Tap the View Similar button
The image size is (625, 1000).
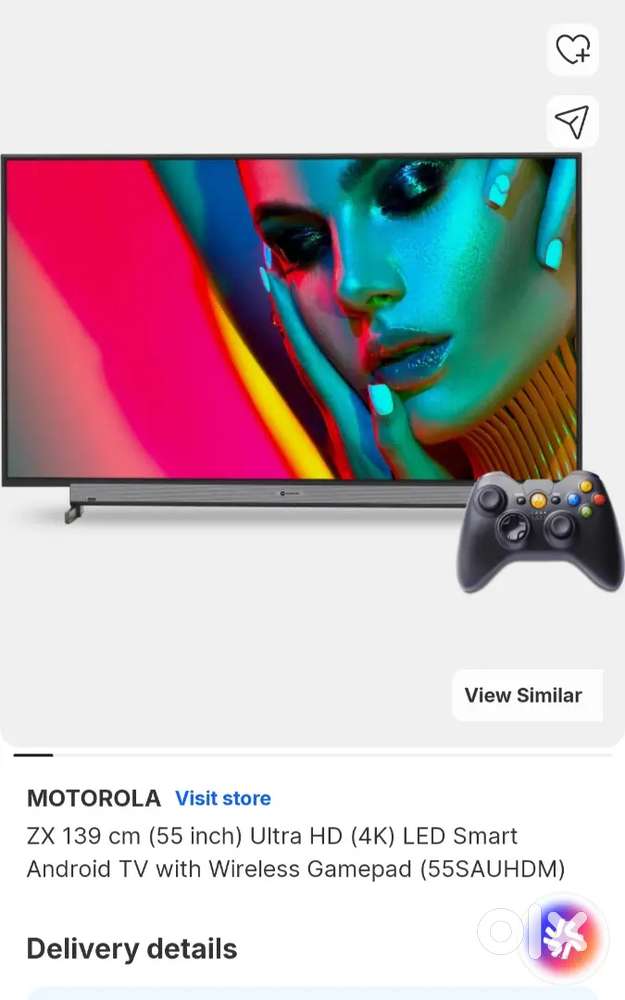(x=527, y=695)
